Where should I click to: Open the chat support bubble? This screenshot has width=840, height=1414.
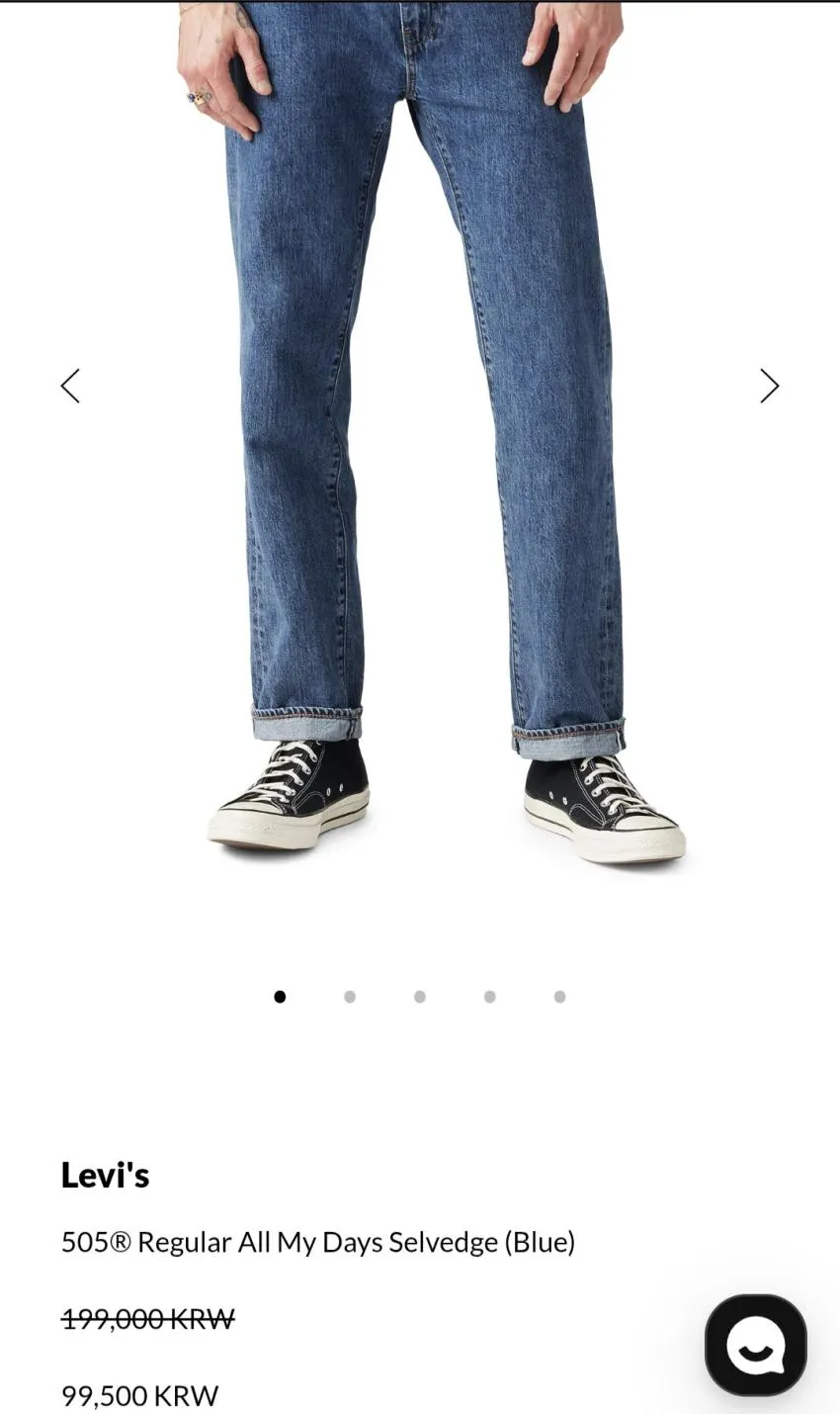click(756, 1345)
